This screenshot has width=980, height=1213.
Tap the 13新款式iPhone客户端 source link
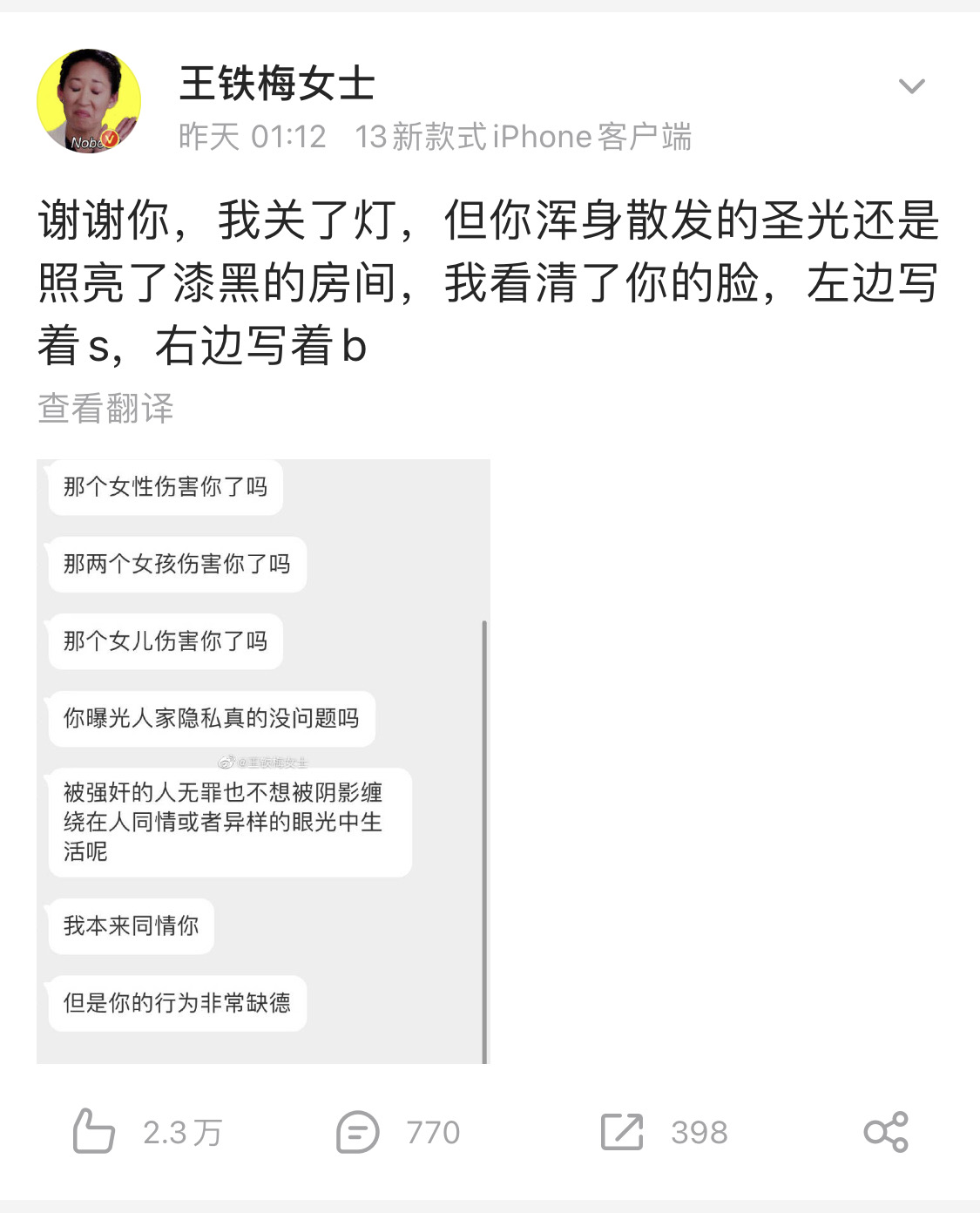point(523,137)
